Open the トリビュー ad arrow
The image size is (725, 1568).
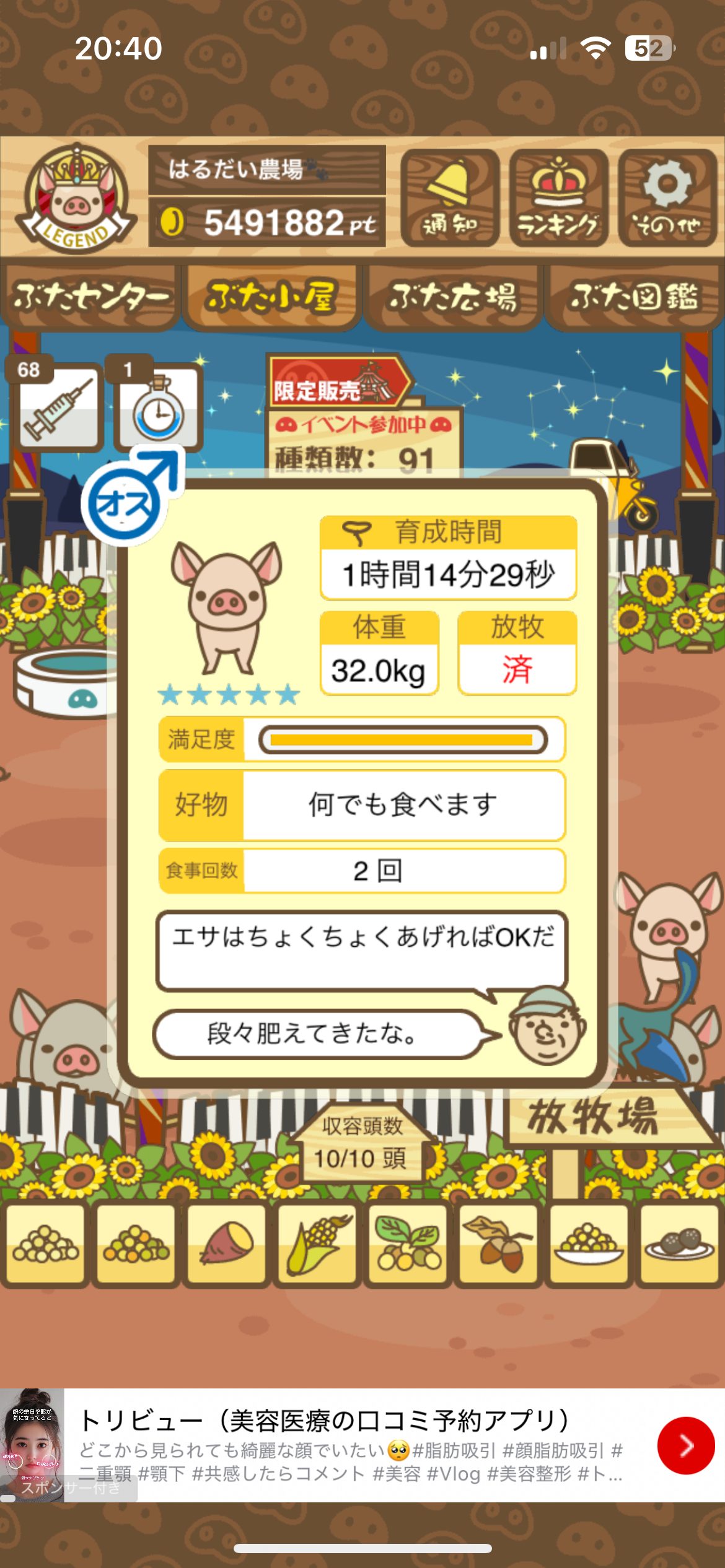[x=686, y=1445]
